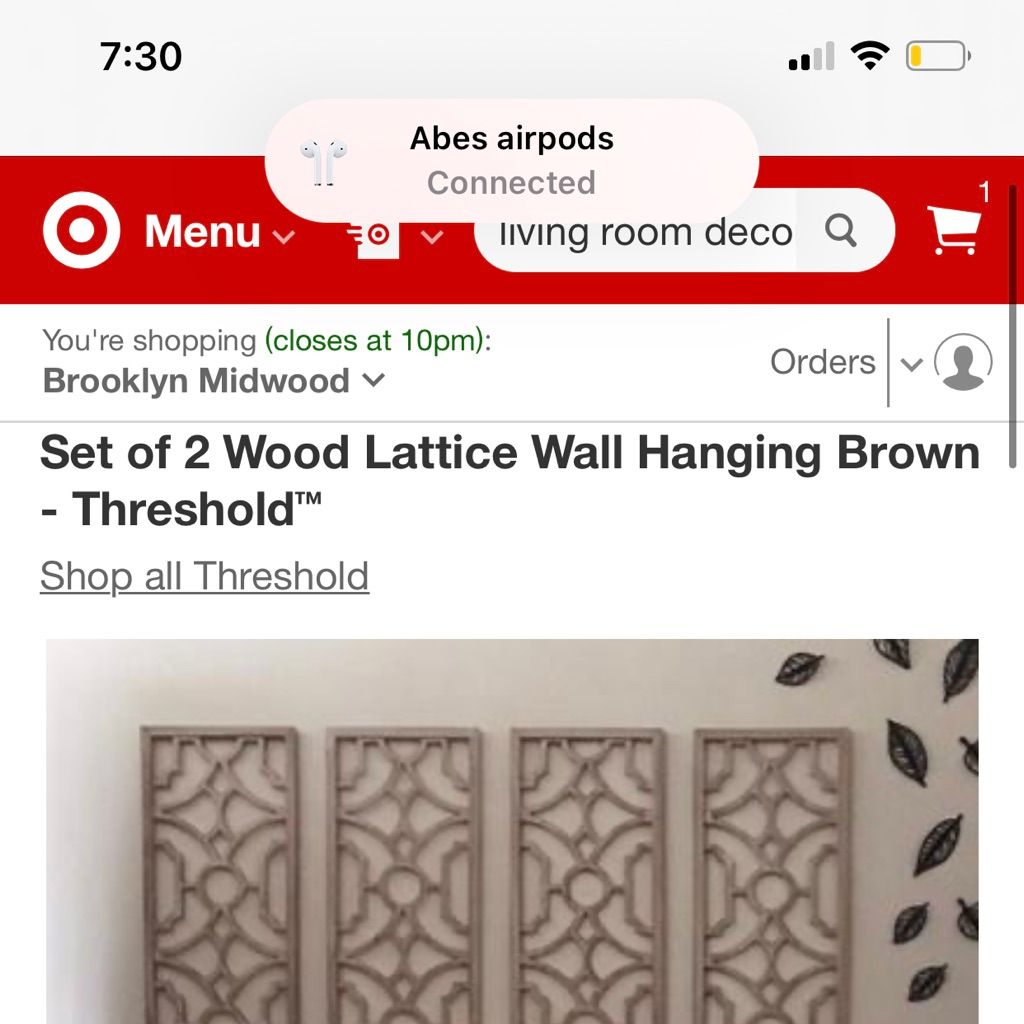The height and width of the screenshot is (1024, 1024).
Task: Open the Wood Lattice Wall Hanging photo
Action: click(x=512, y=830)
